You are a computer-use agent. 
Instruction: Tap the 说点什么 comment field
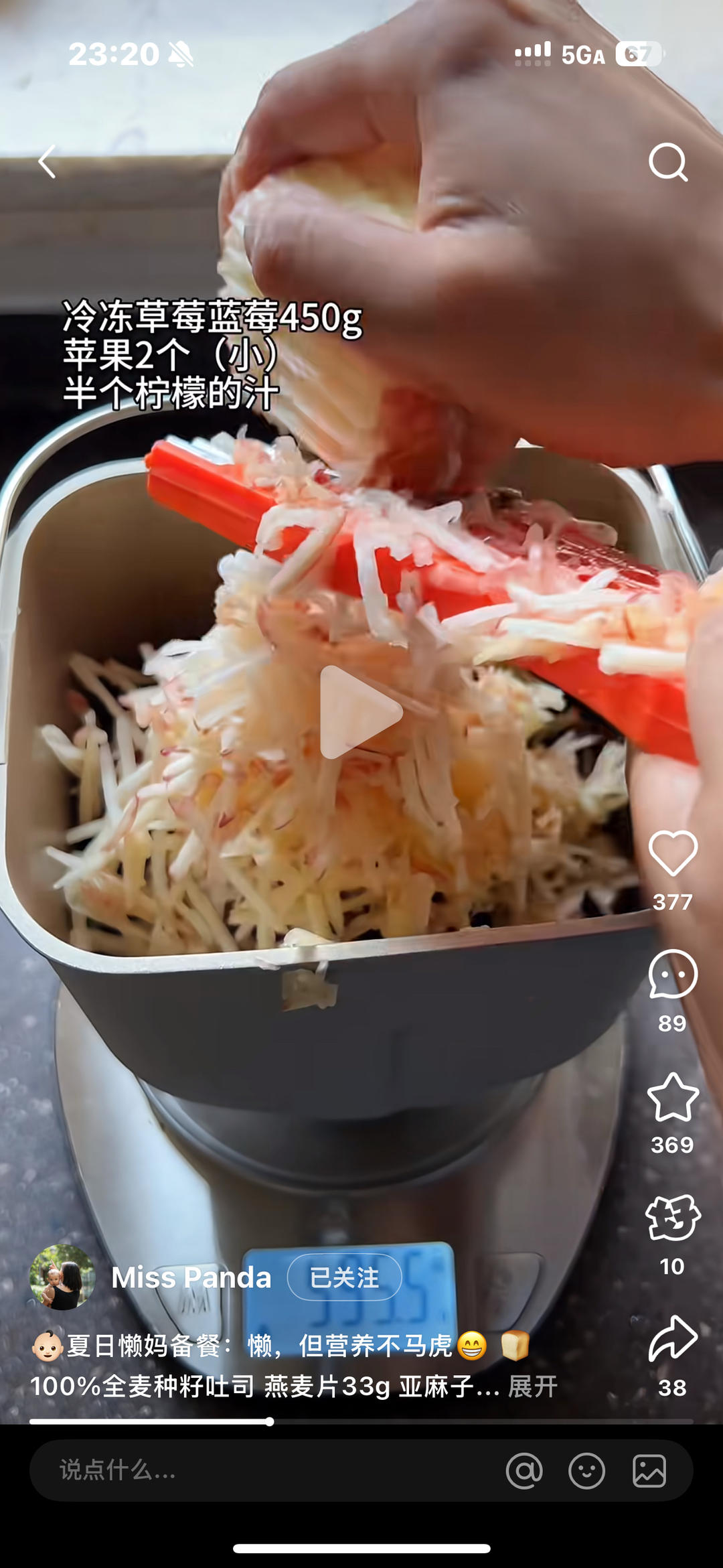point(254,1470)
